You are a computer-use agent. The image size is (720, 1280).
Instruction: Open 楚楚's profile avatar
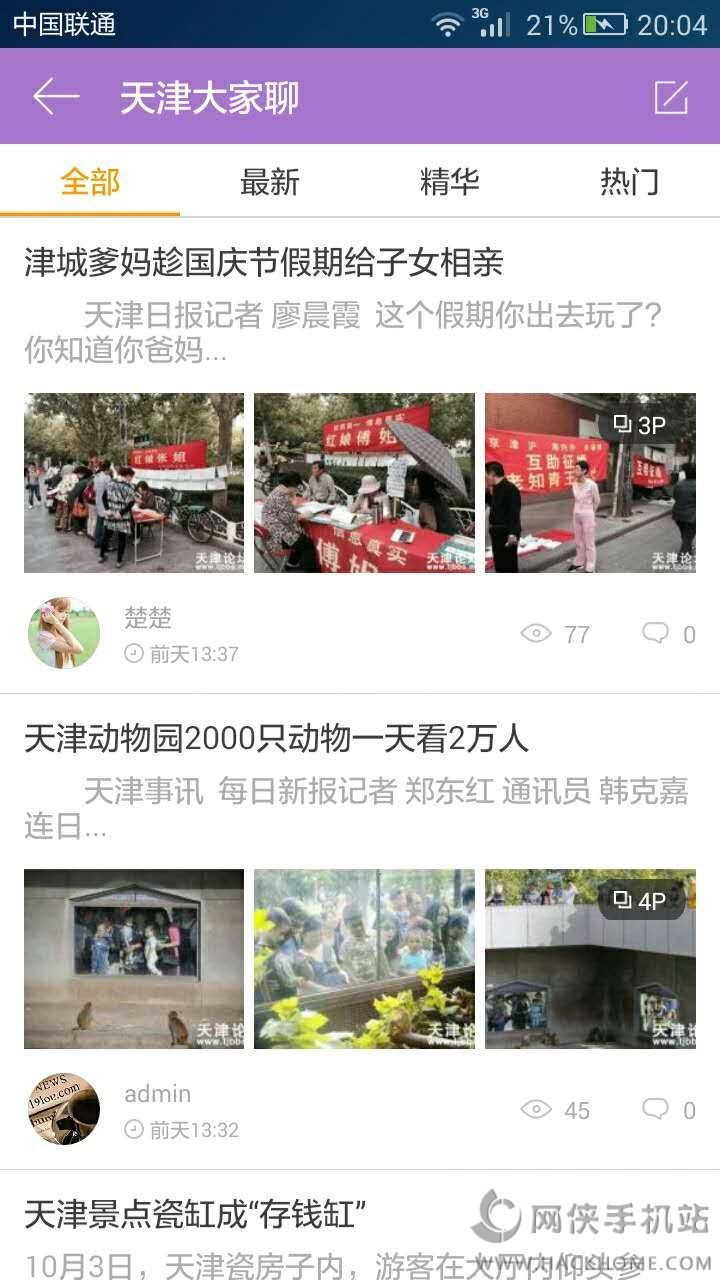point(64,634)
